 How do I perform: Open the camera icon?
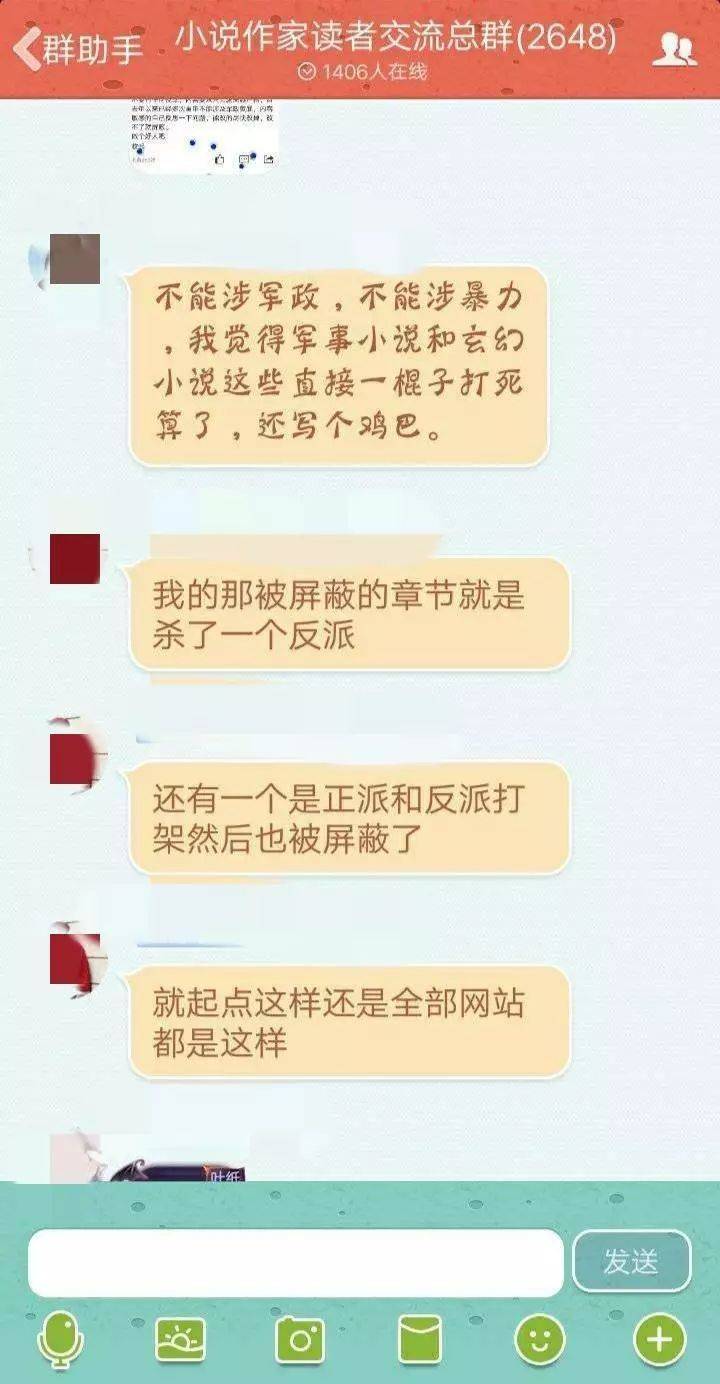(x=300, y=1339)
